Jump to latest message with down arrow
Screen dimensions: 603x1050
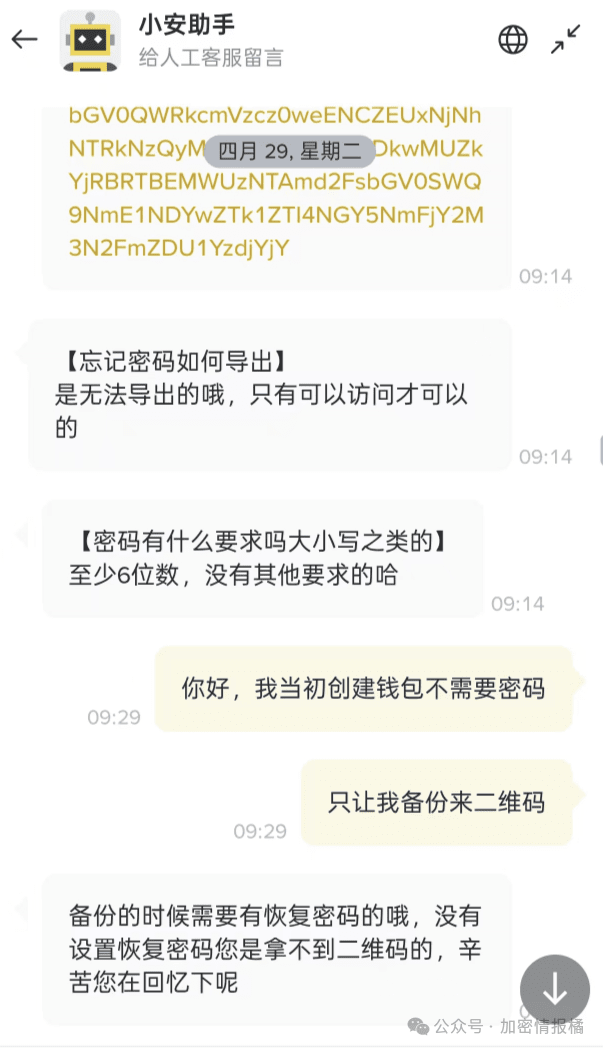pos(555,990)
